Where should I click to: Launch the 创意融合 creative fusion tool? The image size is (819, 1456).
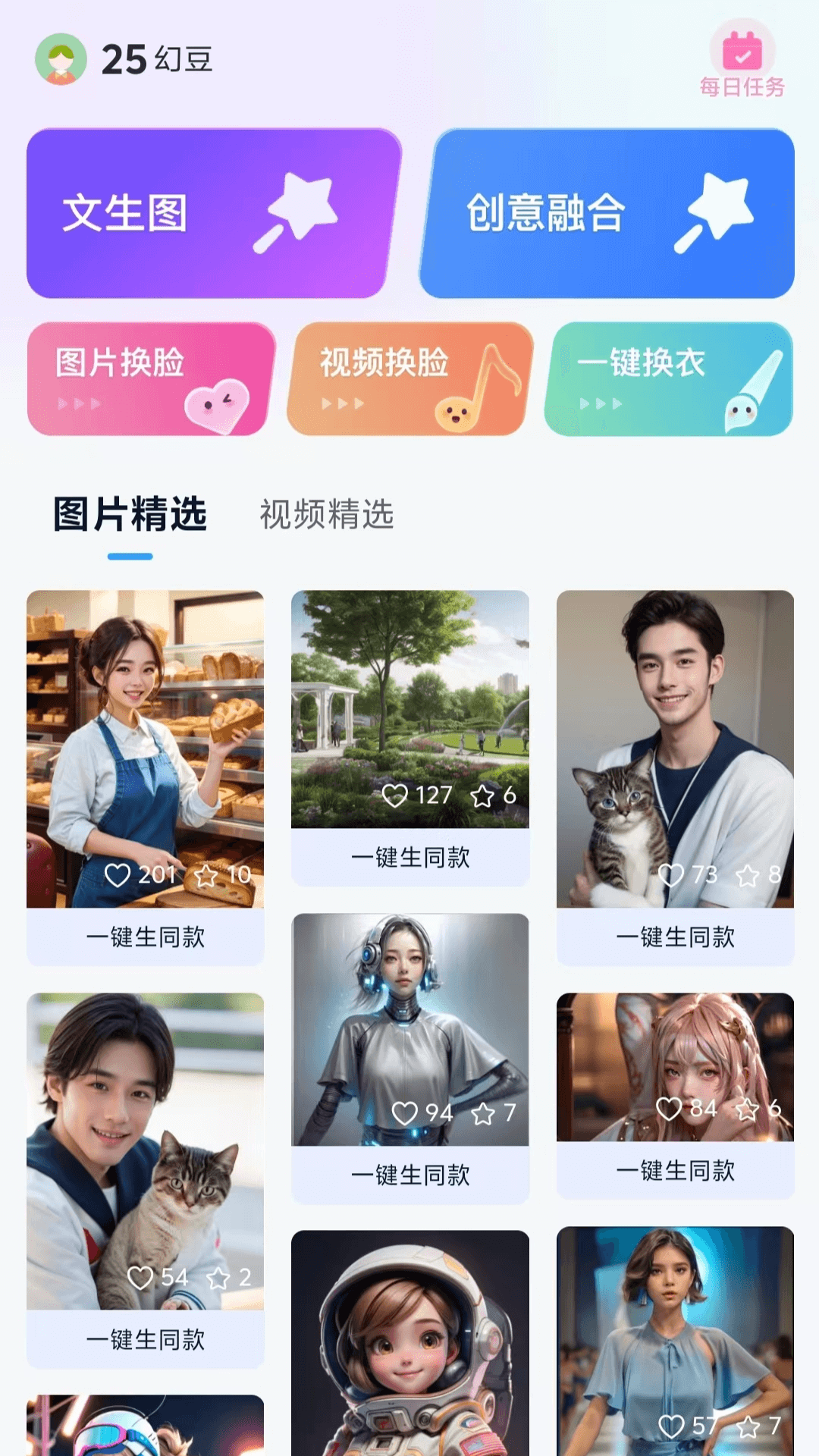pos(607,213)
